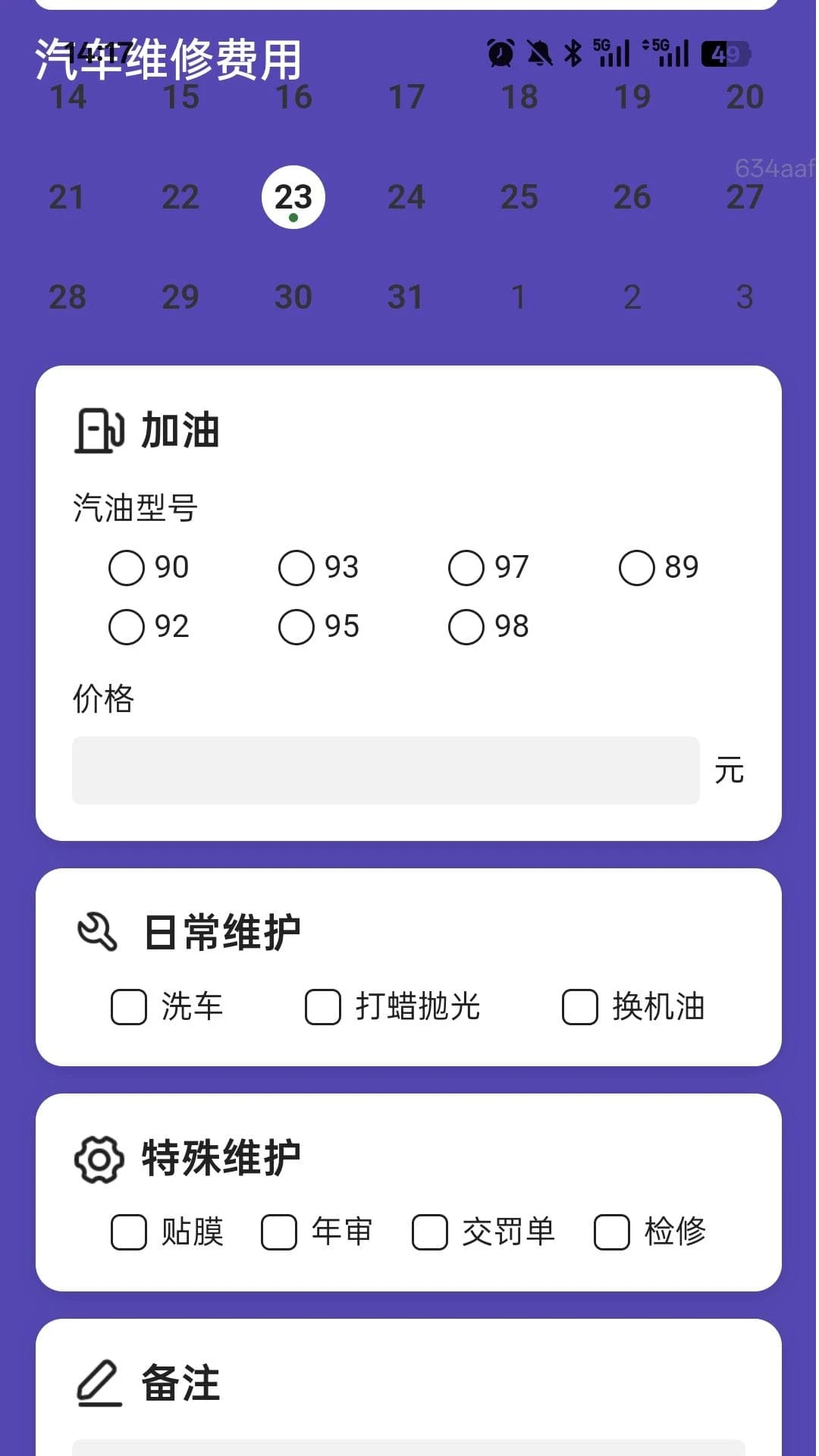Select date 26 in the calendar
Screen dimensions: 819x1456
pos(632,197)
